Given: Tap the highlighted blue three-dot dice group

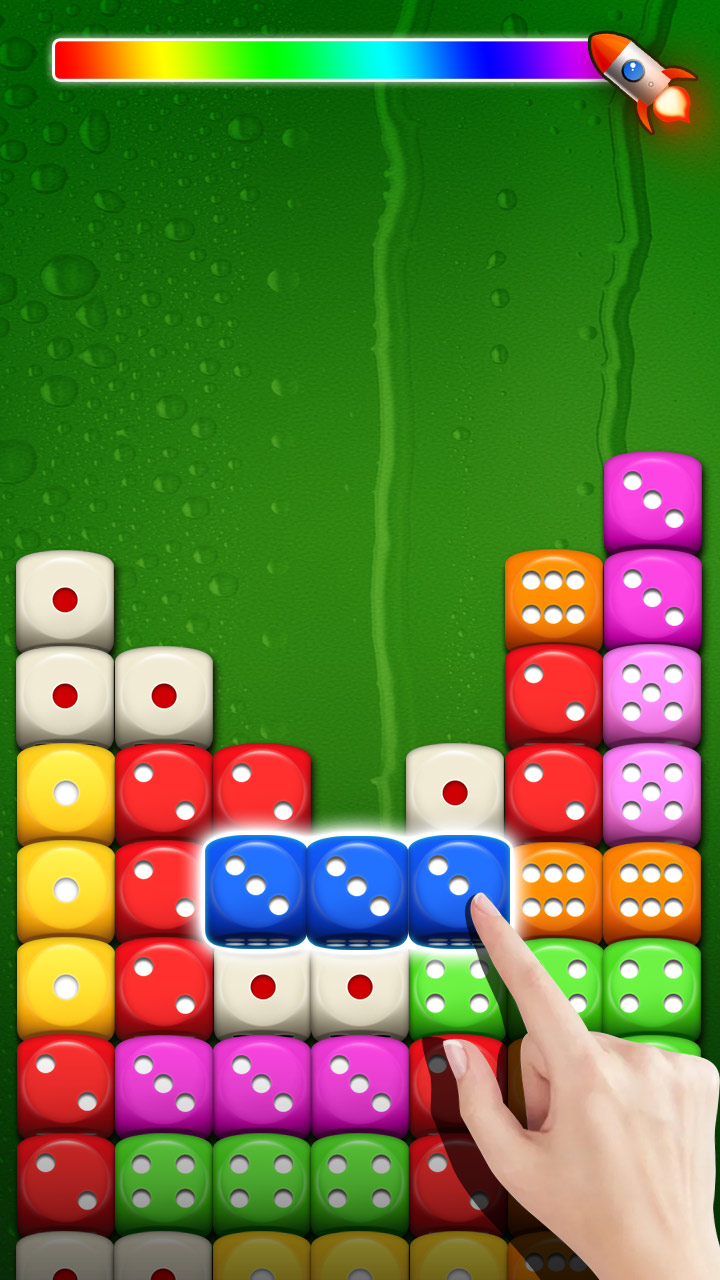Looking at the screenshot, I should 357,890.
